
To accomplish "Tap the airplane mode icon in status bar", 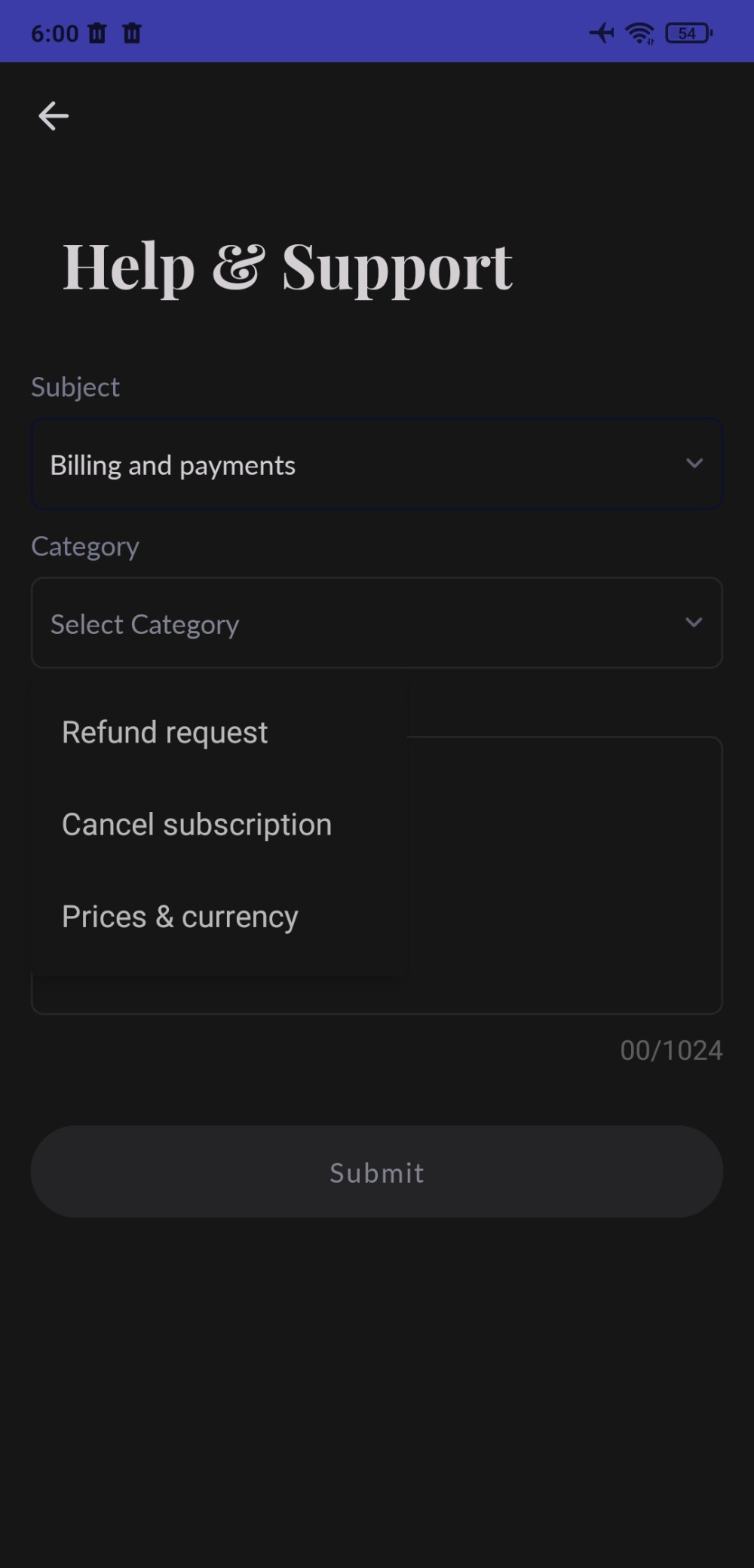I will 601,32.
